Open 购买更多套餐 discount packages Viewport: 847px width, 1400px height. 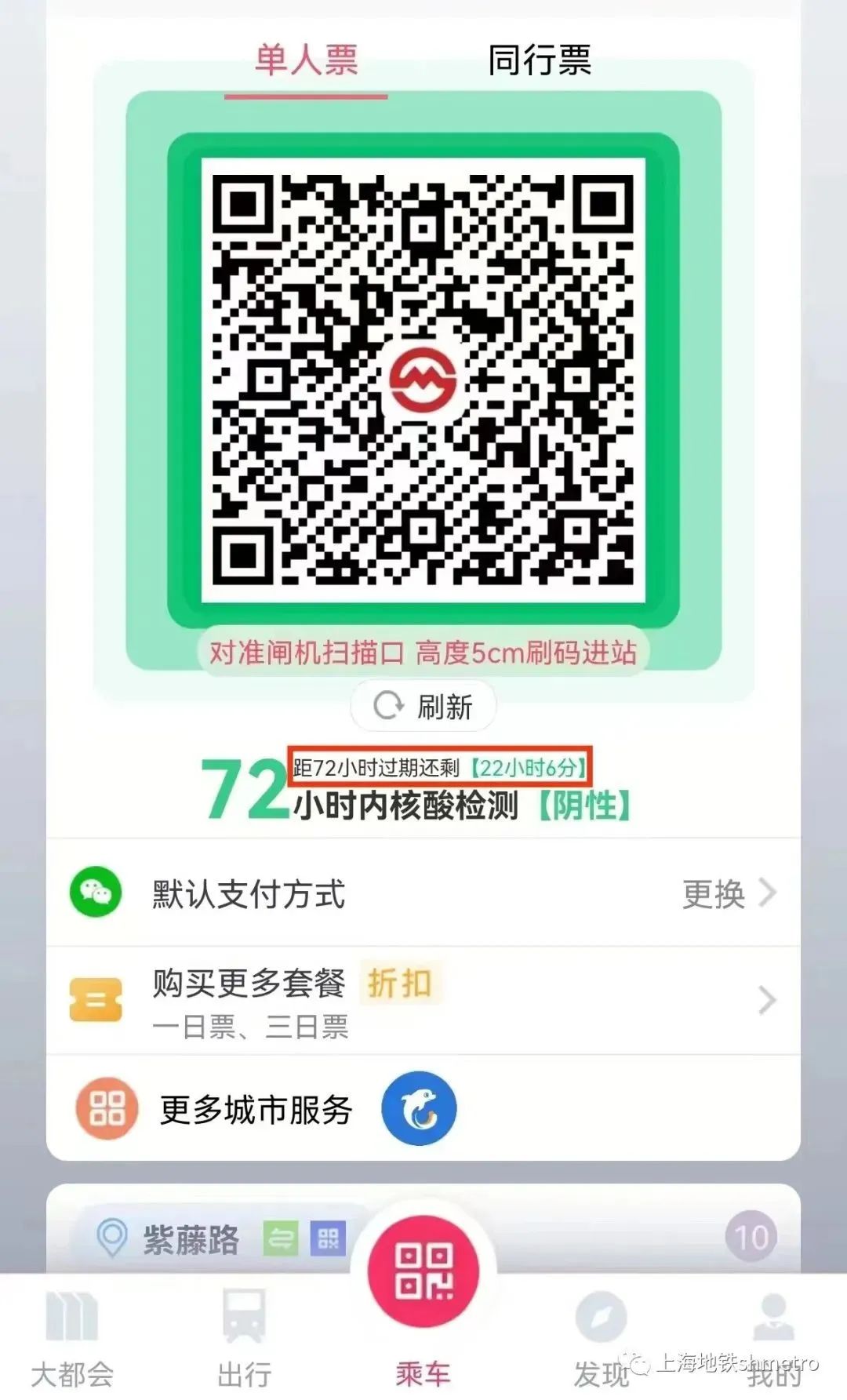pyautogui.click(x=423, y=1000)
